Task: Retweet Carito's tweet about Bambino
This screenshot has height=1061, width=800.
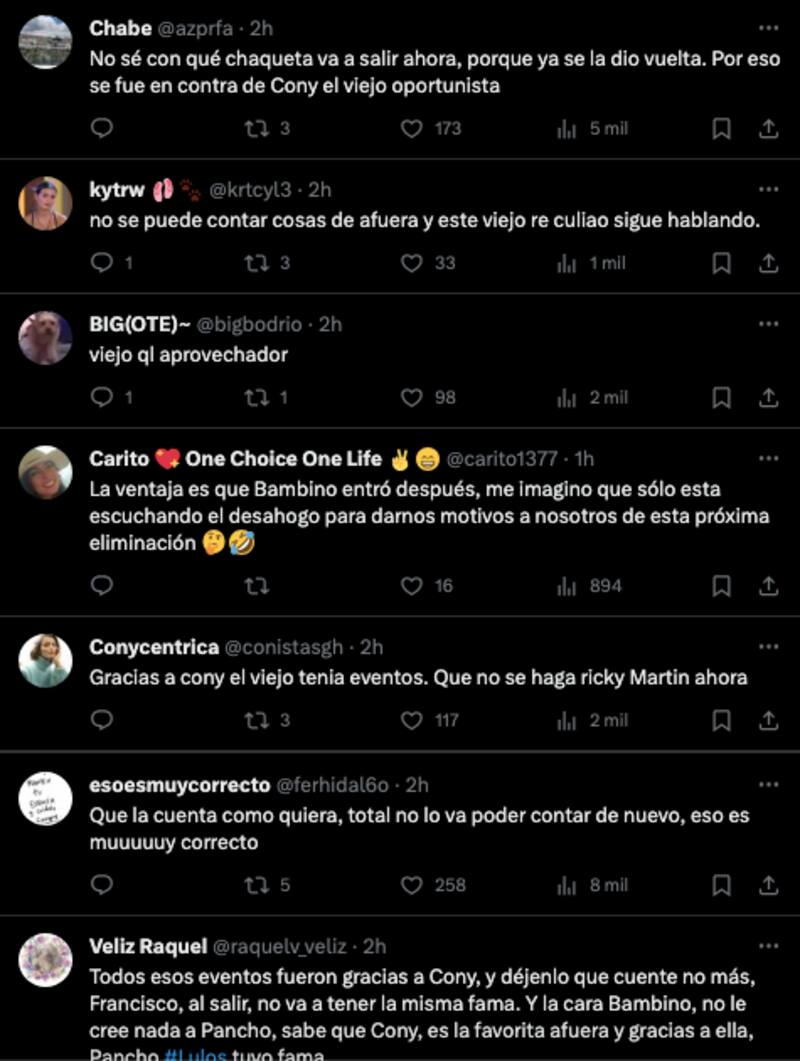Action: (257, 586)
